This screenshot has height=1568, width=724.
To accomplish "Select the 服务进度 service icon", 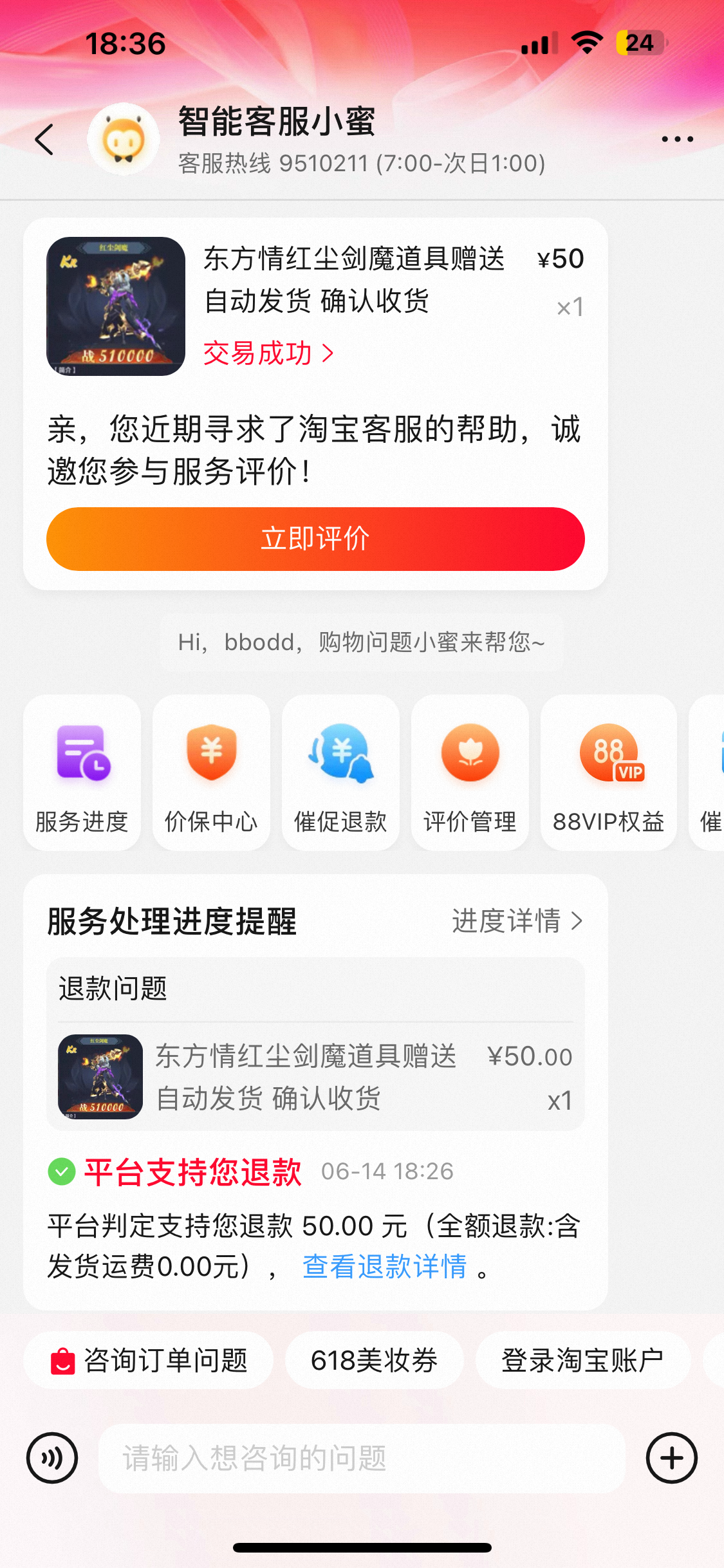I will click(82, 772).
